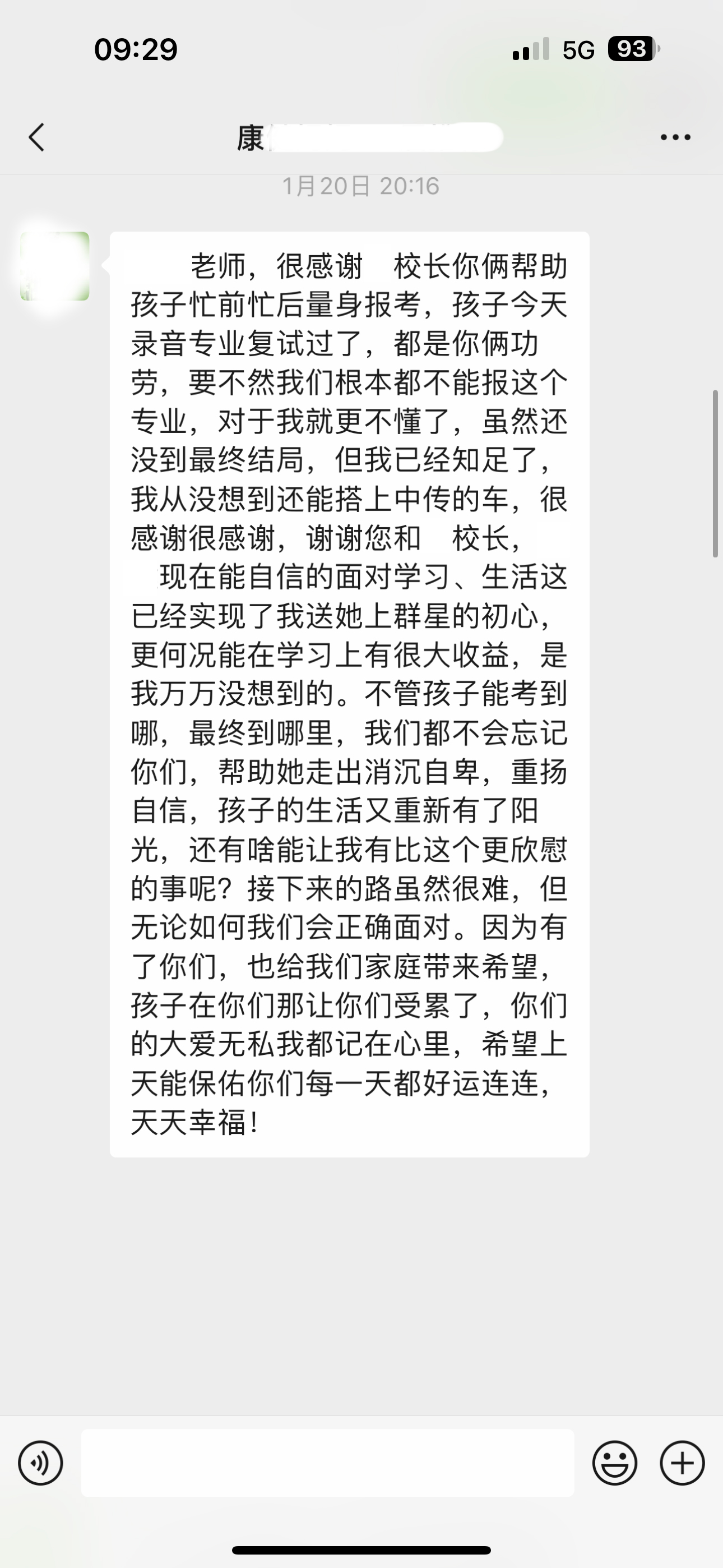This screenshot has height=1568, width=723.
Task: Open the plus attachments menu
Action: tap(682, 1463)
